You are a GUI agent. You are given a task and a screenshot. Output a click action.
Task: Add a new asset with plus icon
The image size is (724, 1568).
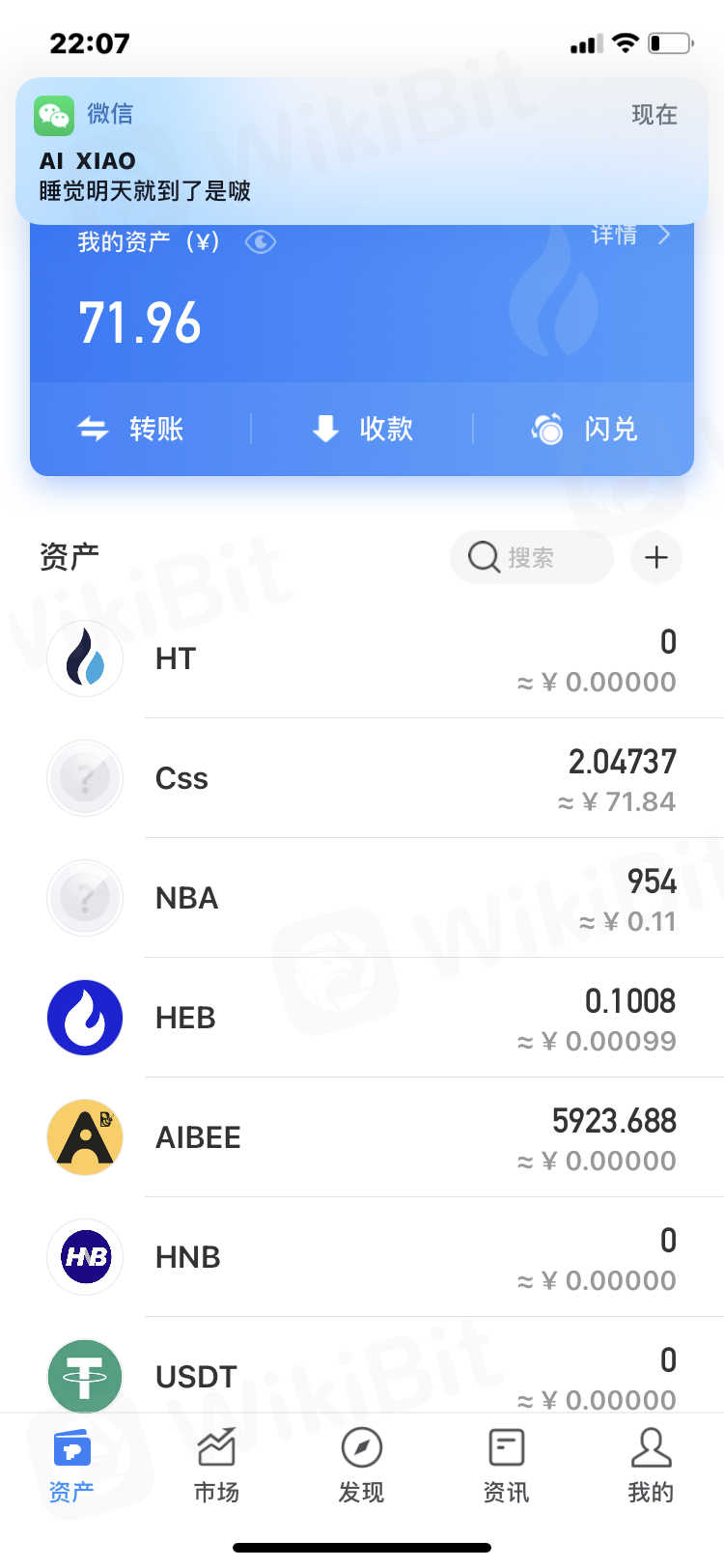(656, 557)
